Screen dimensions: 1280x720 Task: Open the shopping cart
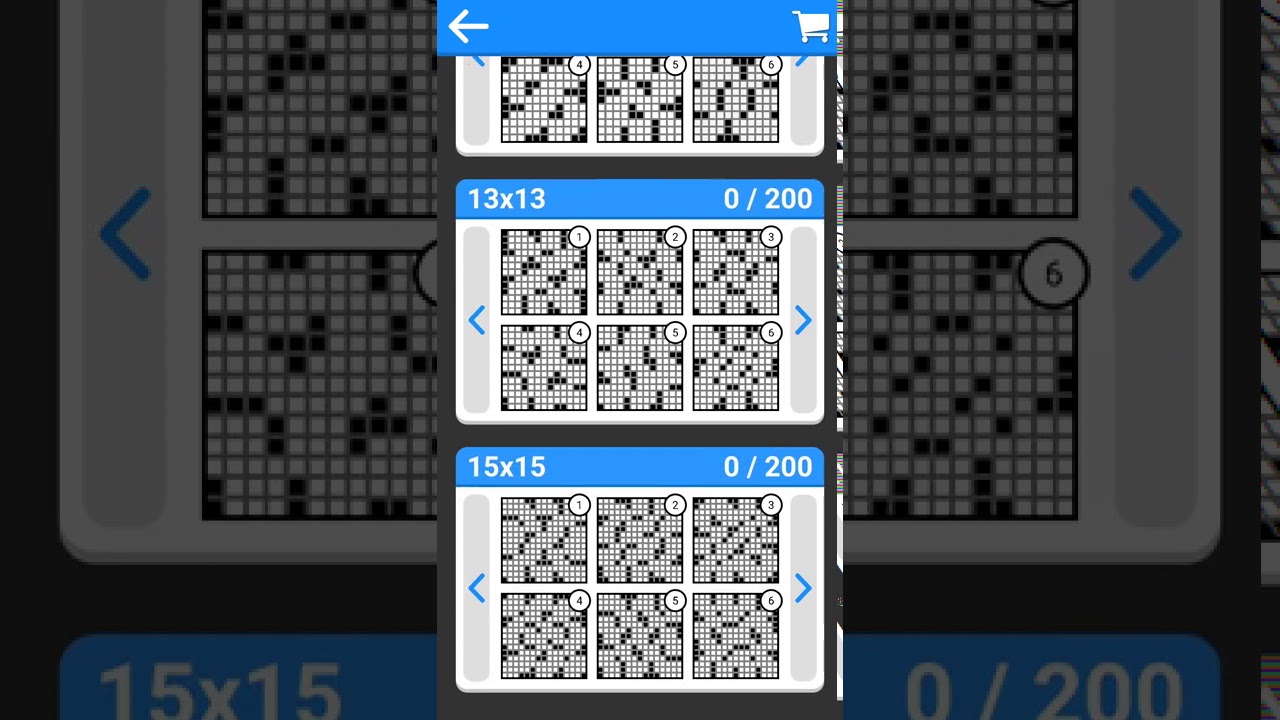pos(811,27)
